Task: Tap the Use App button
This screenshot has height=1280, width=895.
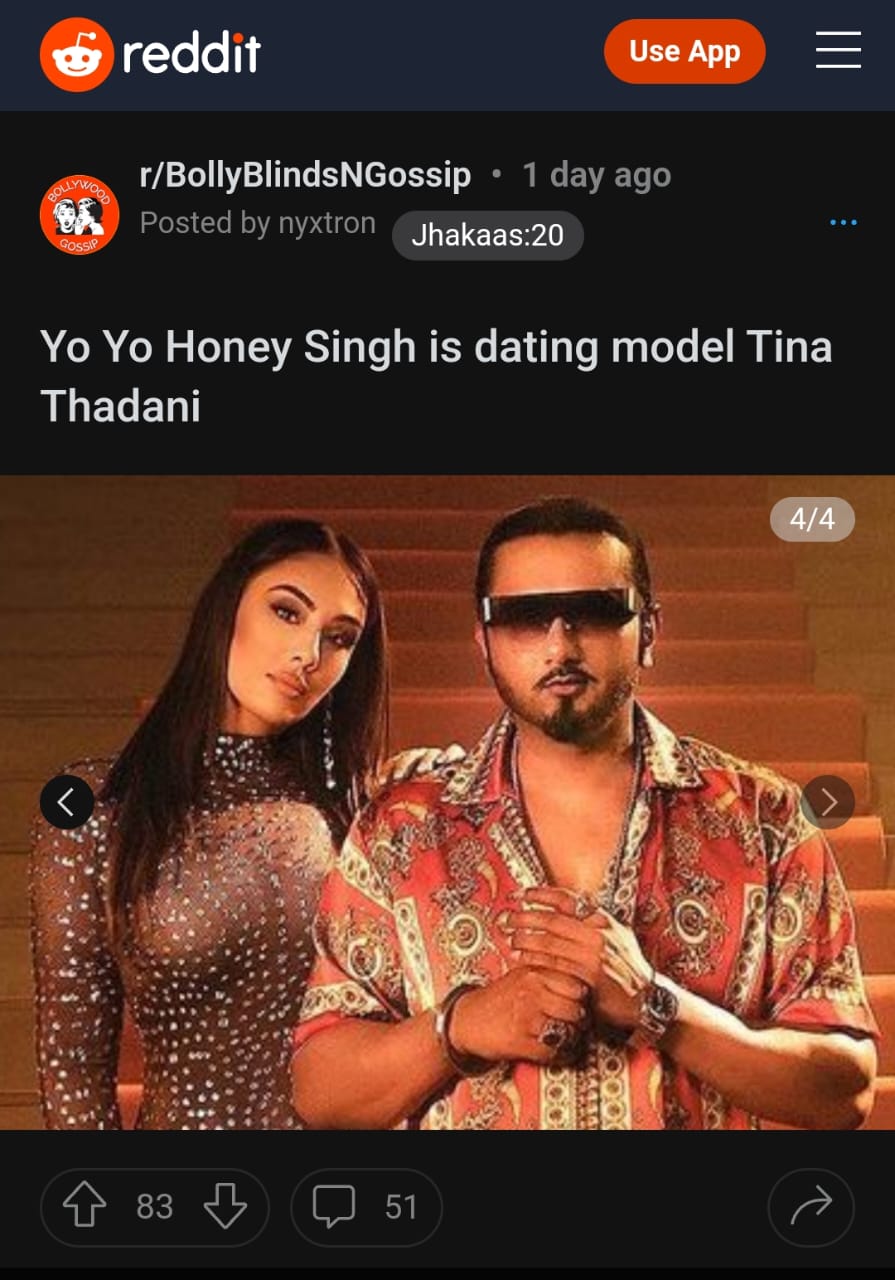Action: pyautogui.click(x=684, y=51)
